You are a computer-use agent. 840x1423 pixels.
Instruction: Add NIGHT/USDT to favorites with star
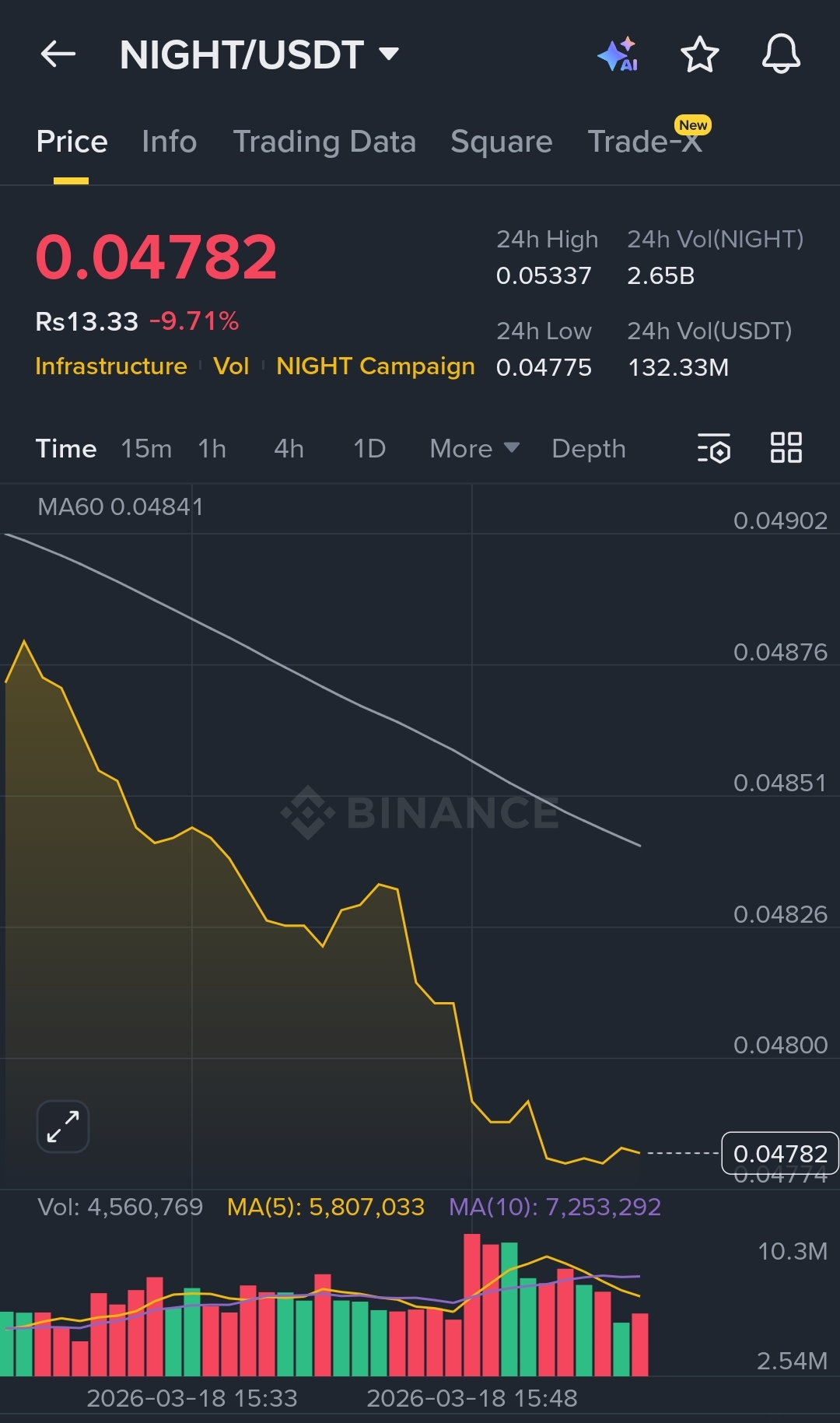click(699, 54)
